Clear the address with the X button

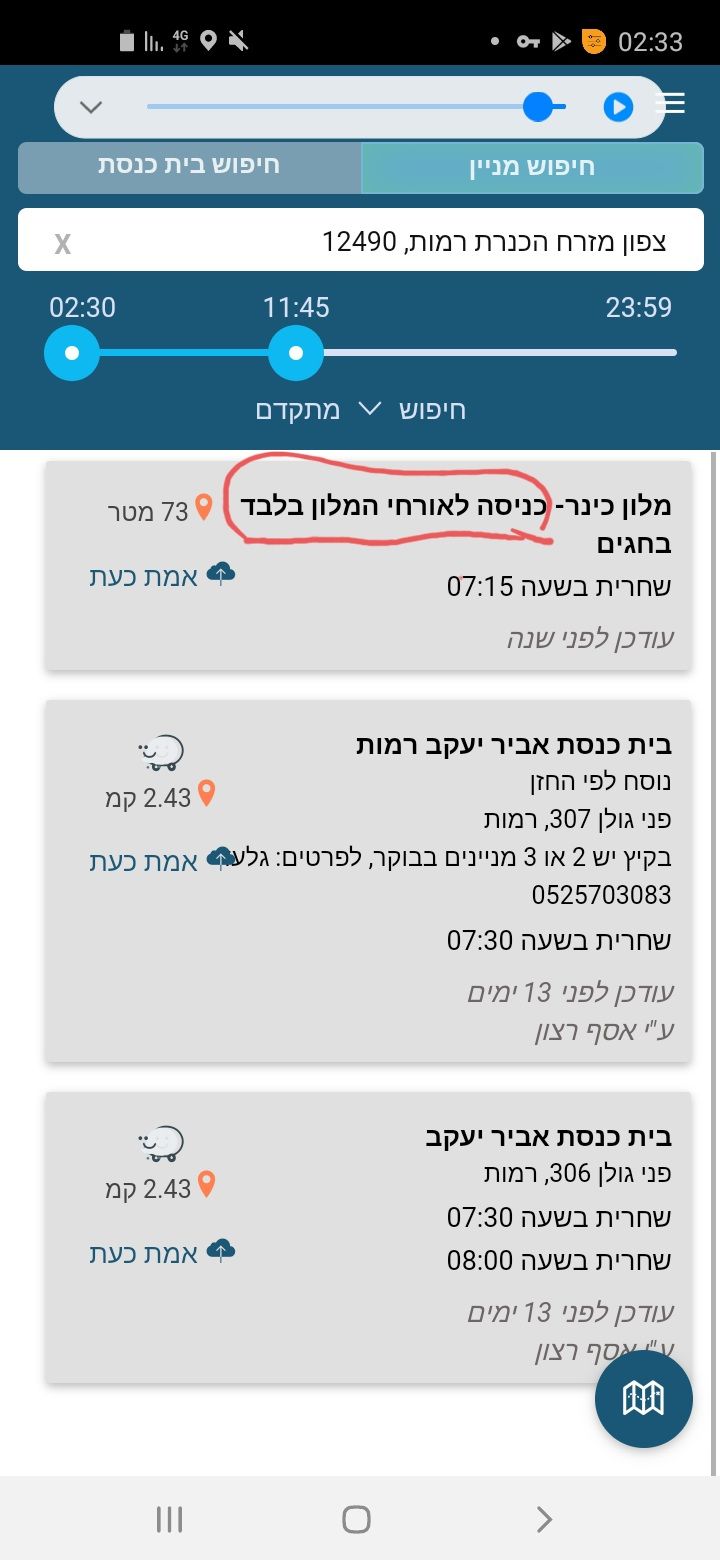[x=62, y=243]
